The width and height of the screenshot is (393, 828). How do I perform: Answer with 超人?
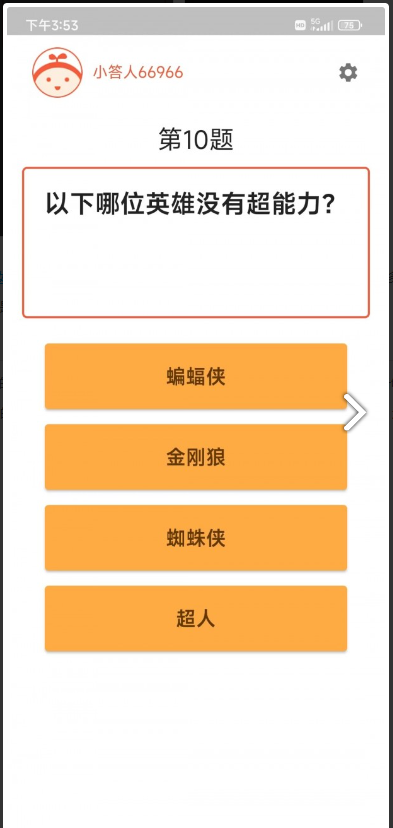196,618
